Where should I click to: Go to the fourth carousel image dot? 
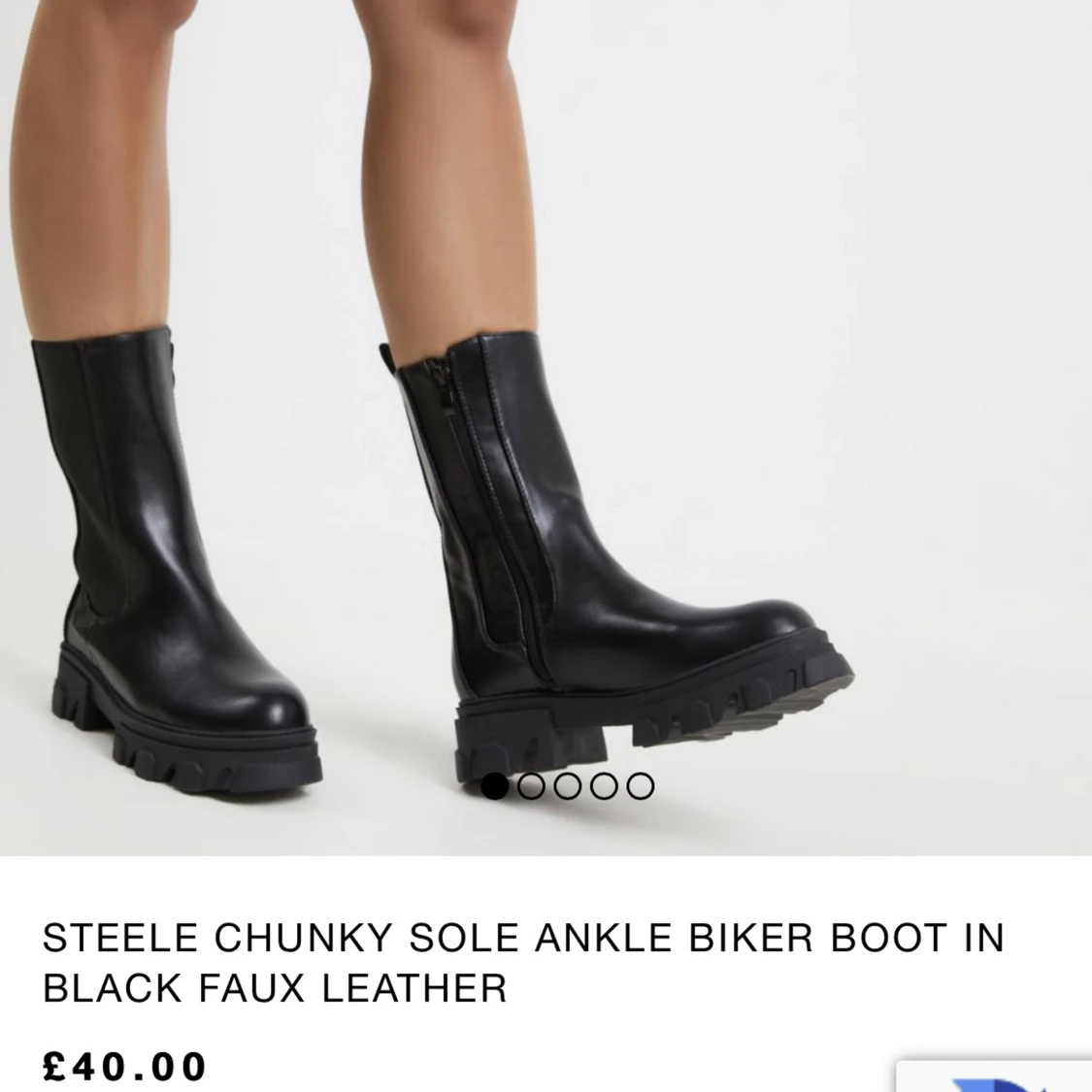click(x=604, y=785)
